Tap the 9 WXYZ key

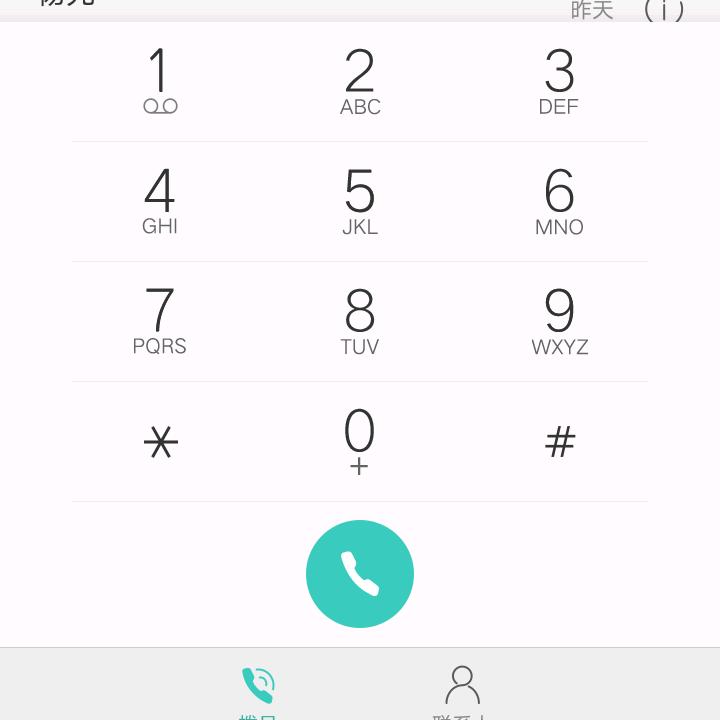tap(559, 321)
